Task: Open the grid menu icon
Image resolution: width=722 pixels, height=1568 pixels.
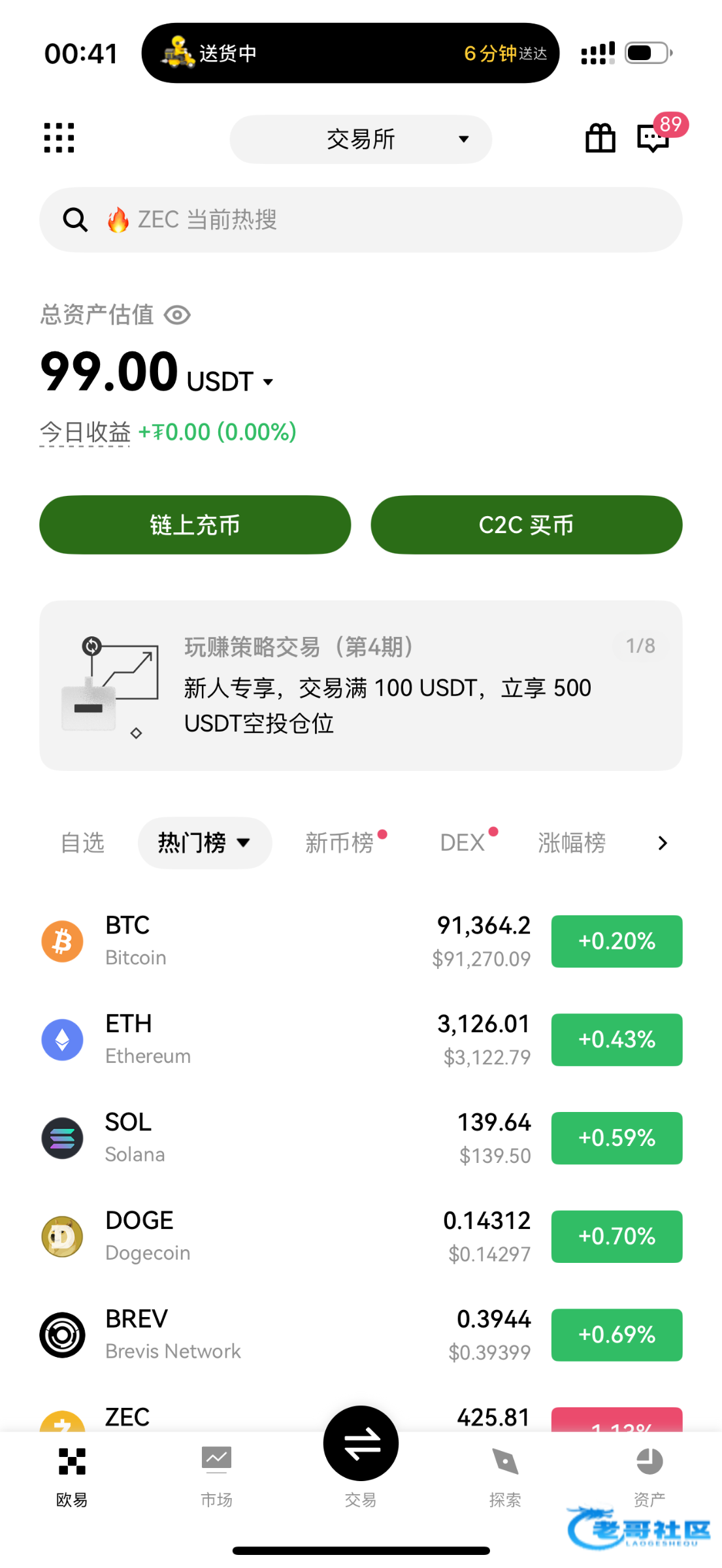Action: click(59, 138)
